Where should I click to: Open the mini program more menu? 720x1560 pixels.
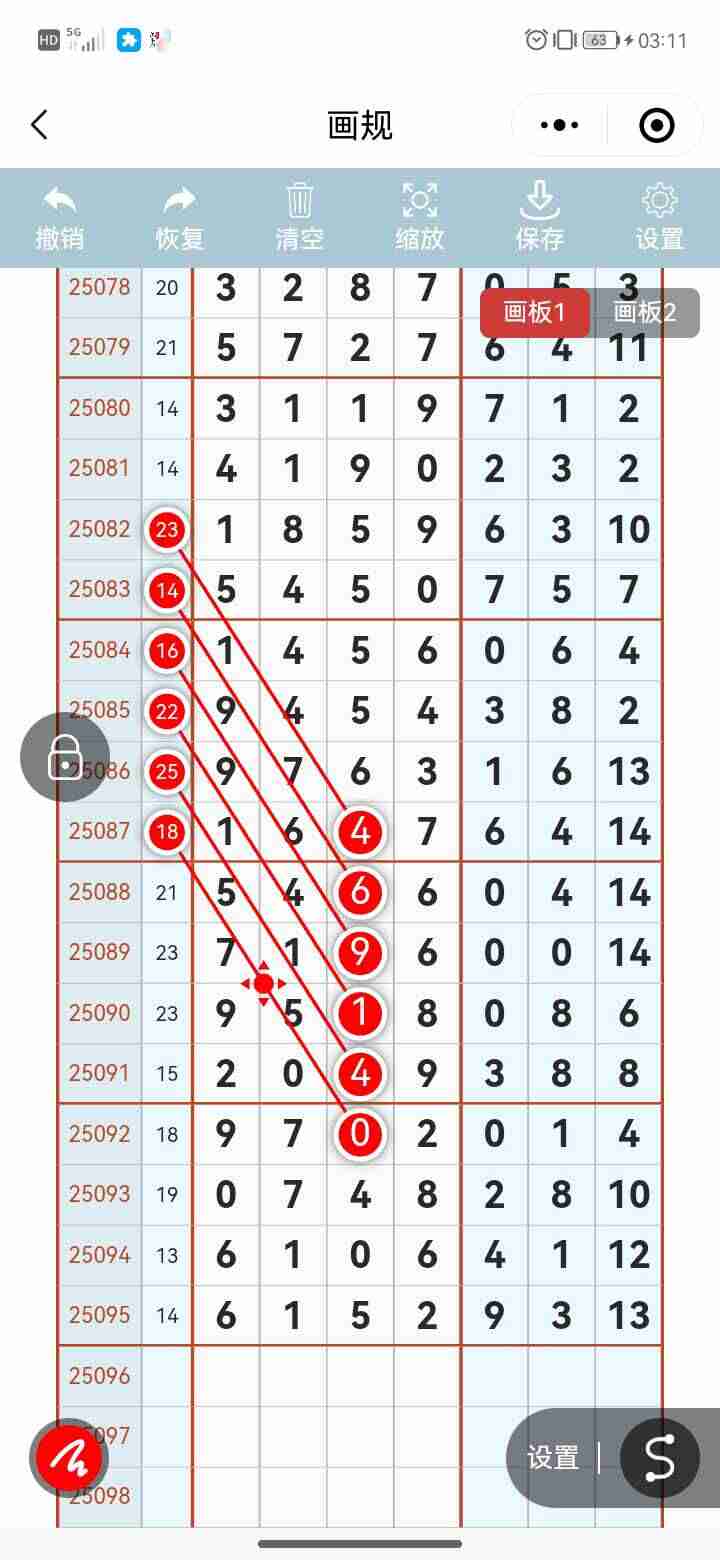click(x=559, y=125)
